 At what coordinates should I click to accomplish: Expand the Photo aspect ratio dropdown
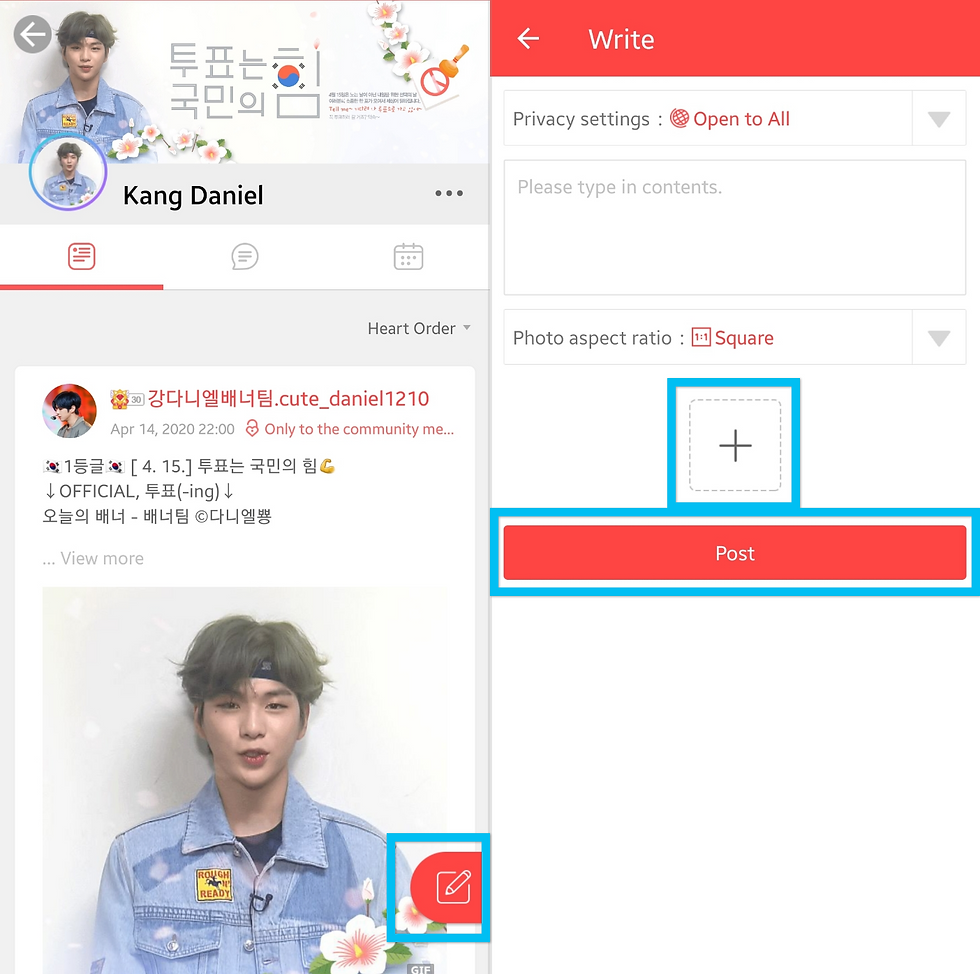click(938, 338)
